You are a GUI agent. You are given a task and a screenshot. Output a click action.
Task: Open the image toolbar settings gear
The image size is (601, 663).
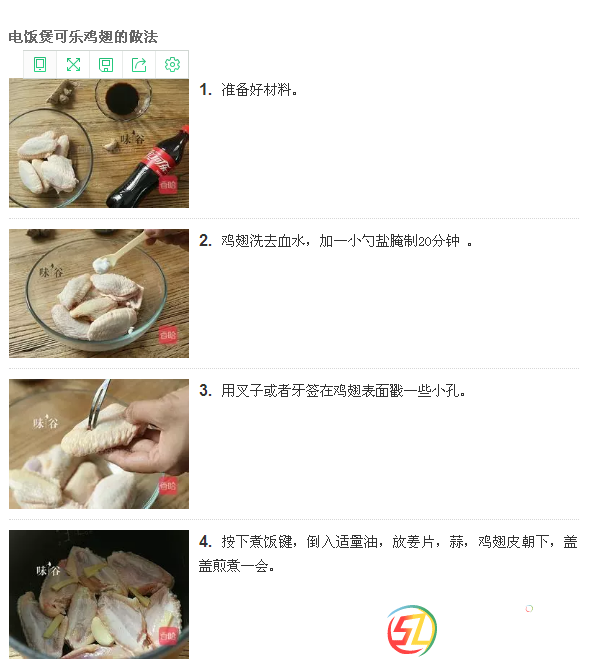click(x=172, y=65)
